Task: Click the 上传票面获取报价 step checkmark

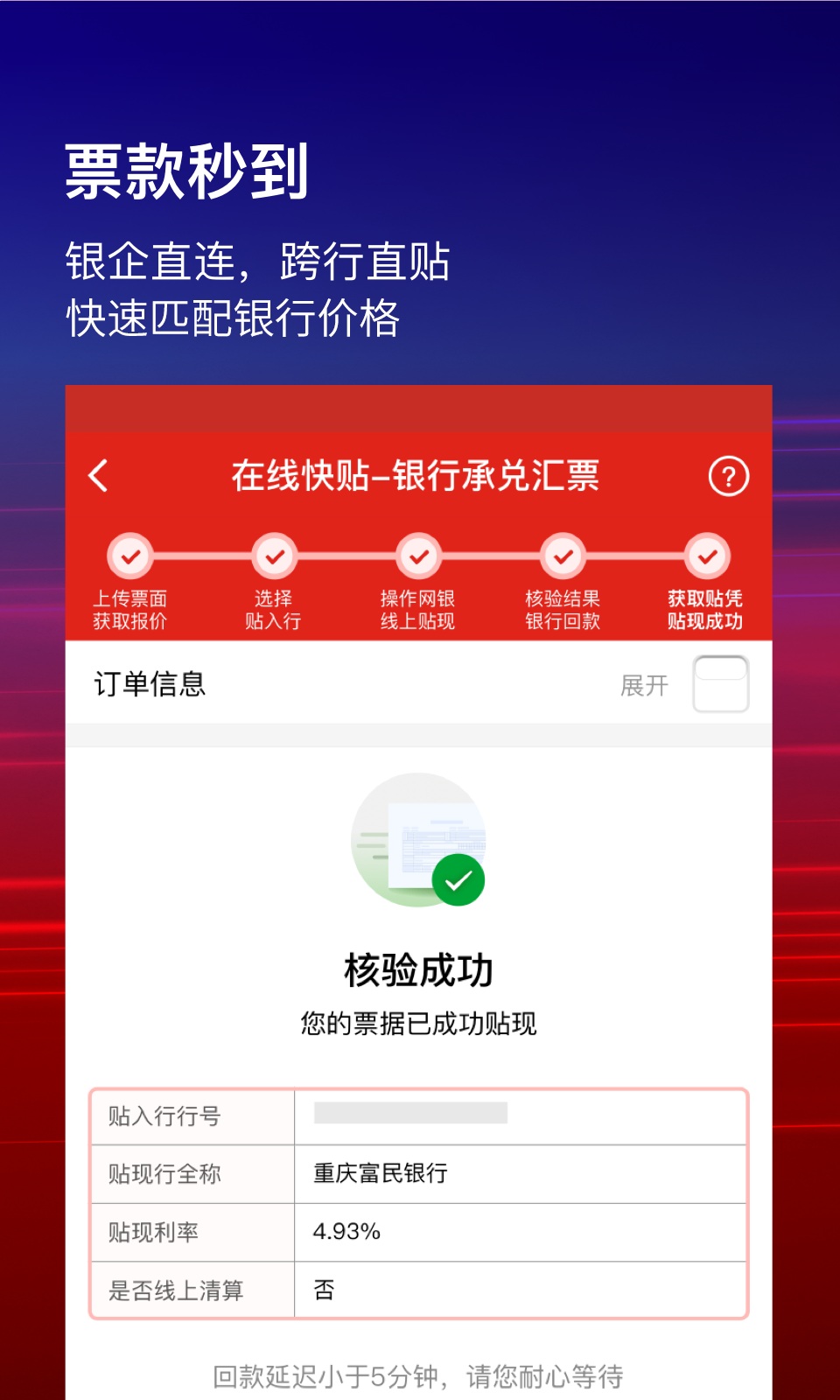Action: [131, 556]
